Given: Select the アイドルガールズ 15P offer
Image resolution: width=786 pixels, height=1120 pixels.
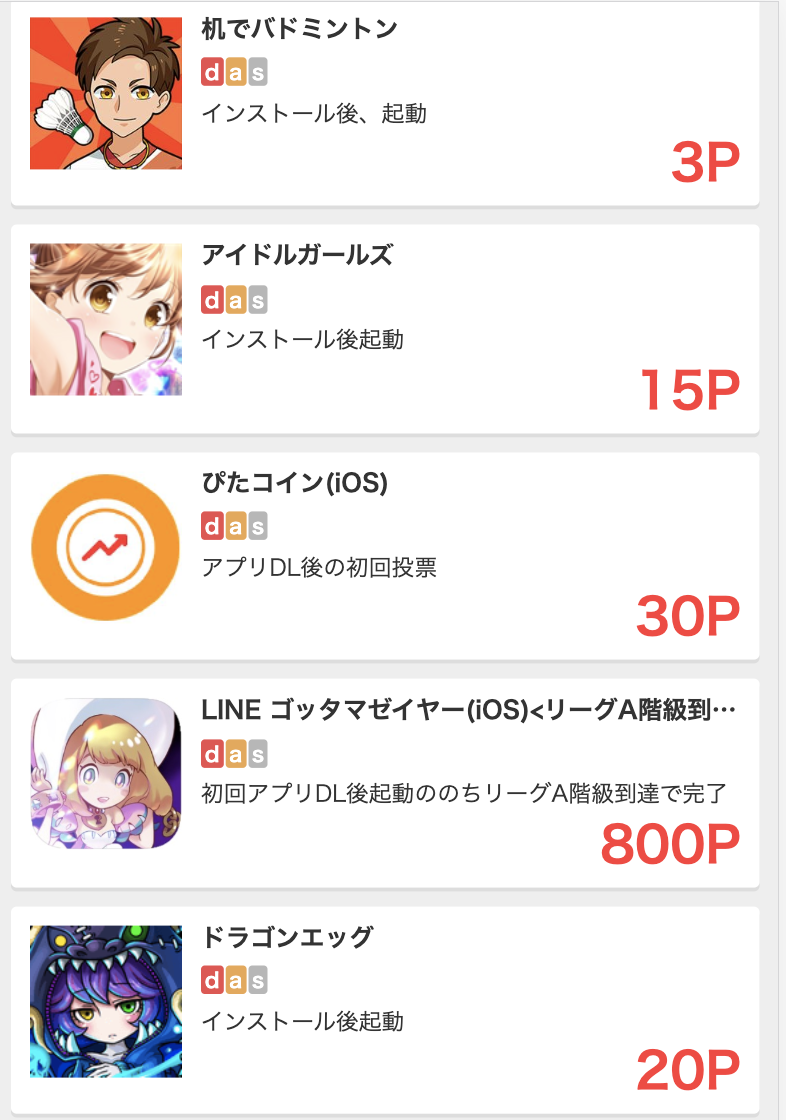Looking at the screenshot, I should (385, 328).
